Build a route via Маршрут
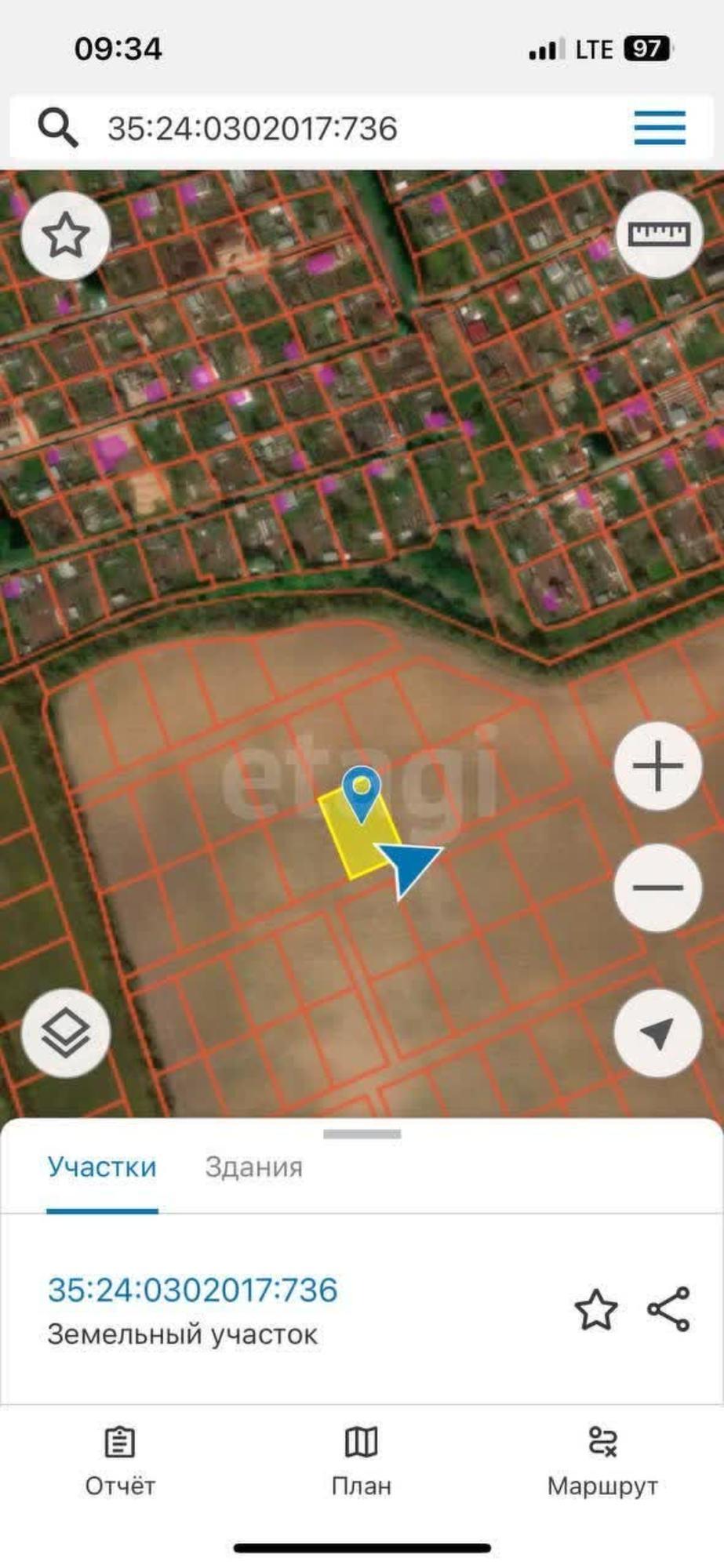 pos(602,1461)
